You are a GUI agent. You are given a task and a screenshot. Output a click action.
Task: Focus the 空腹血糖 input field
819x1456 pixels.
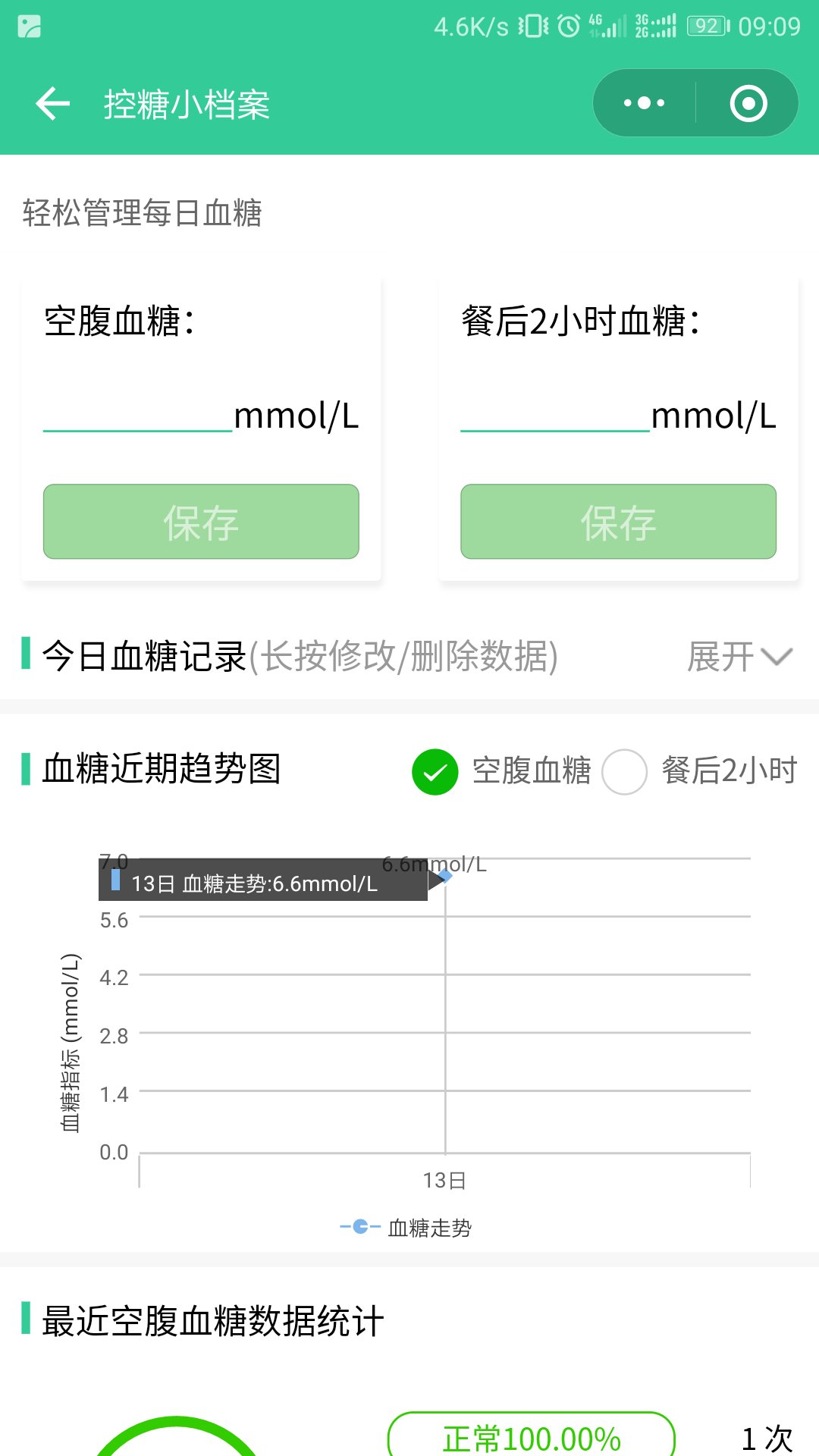pos(138,413)
